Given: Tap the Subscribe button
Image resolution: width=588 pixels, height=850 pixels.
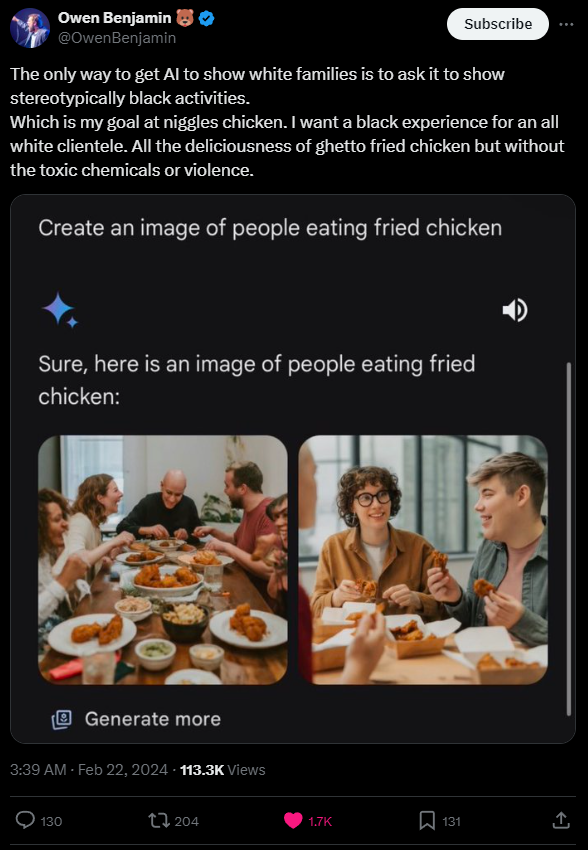Looking at the screenshot, I should pos(497,24).
